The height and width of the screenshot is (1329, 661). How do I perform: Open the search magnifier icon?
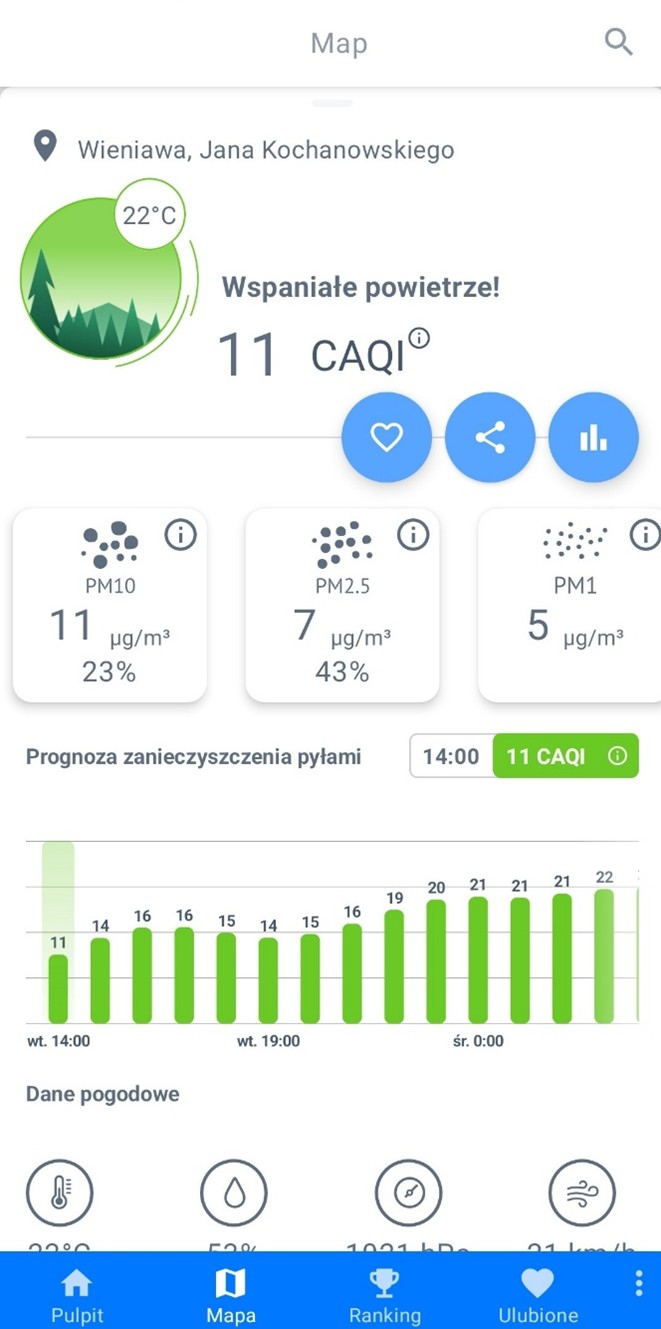pyautogui.click(x=619, y=42)
